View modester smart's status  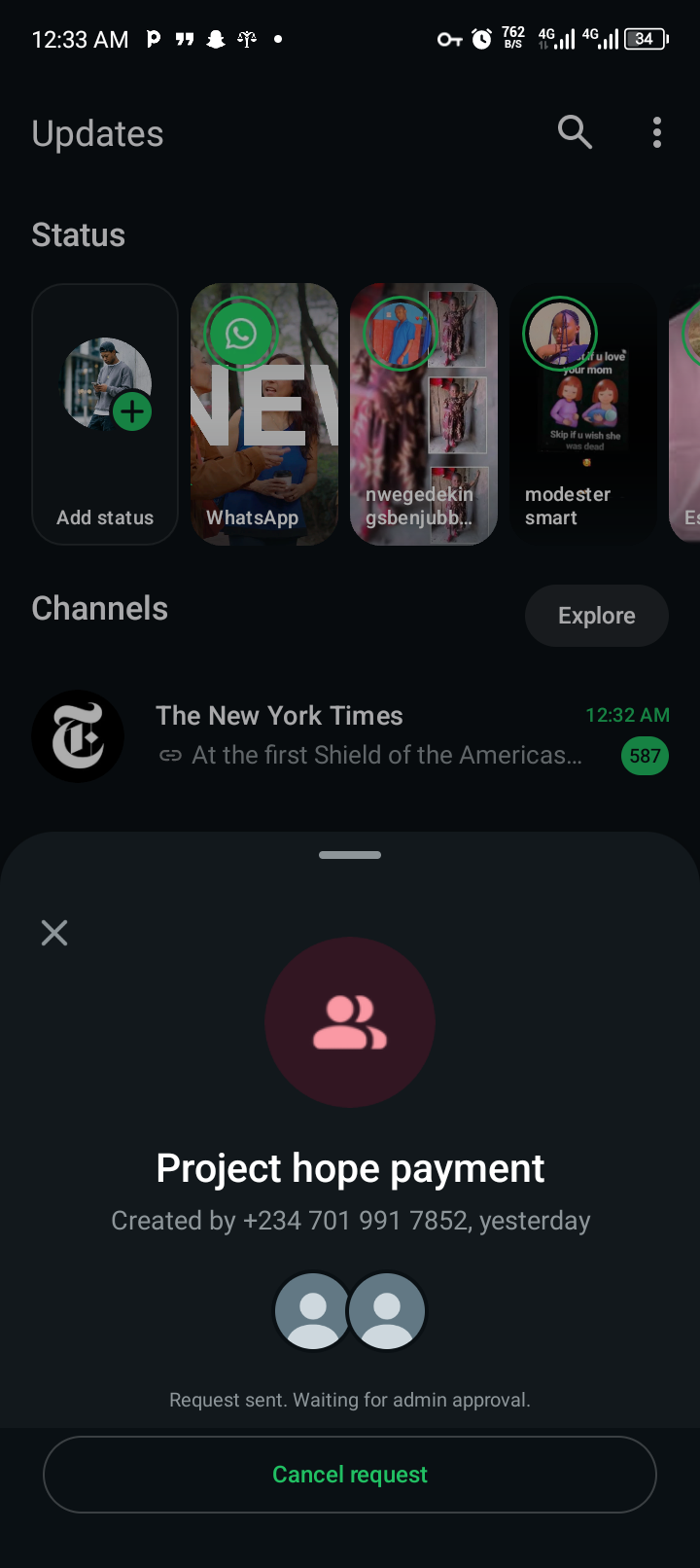pyautogui.click(x=583, y=414)
